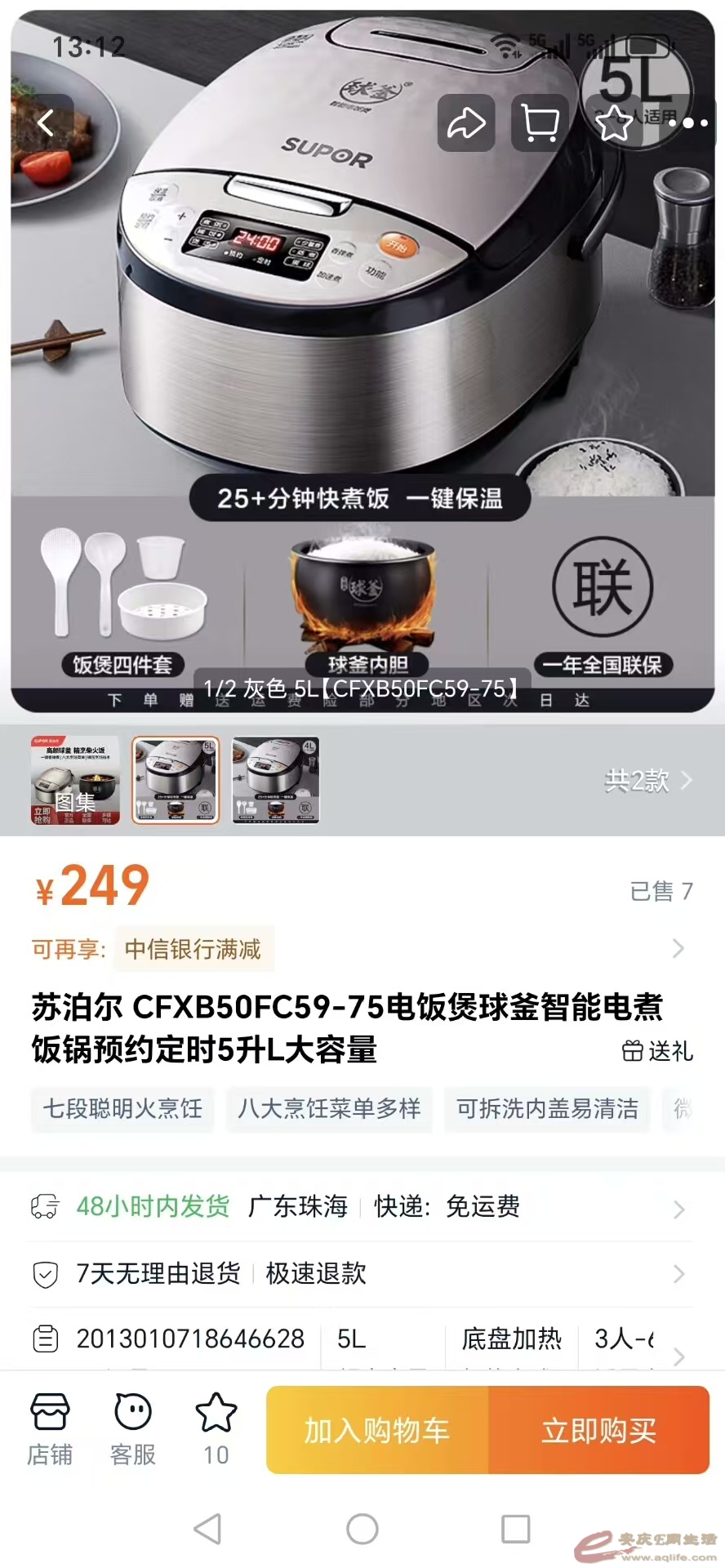Image resolution: width=725 pixels, height=1568 pixels.
Task: Select the 4L variant thumbnail
Action: pos(276,781)
